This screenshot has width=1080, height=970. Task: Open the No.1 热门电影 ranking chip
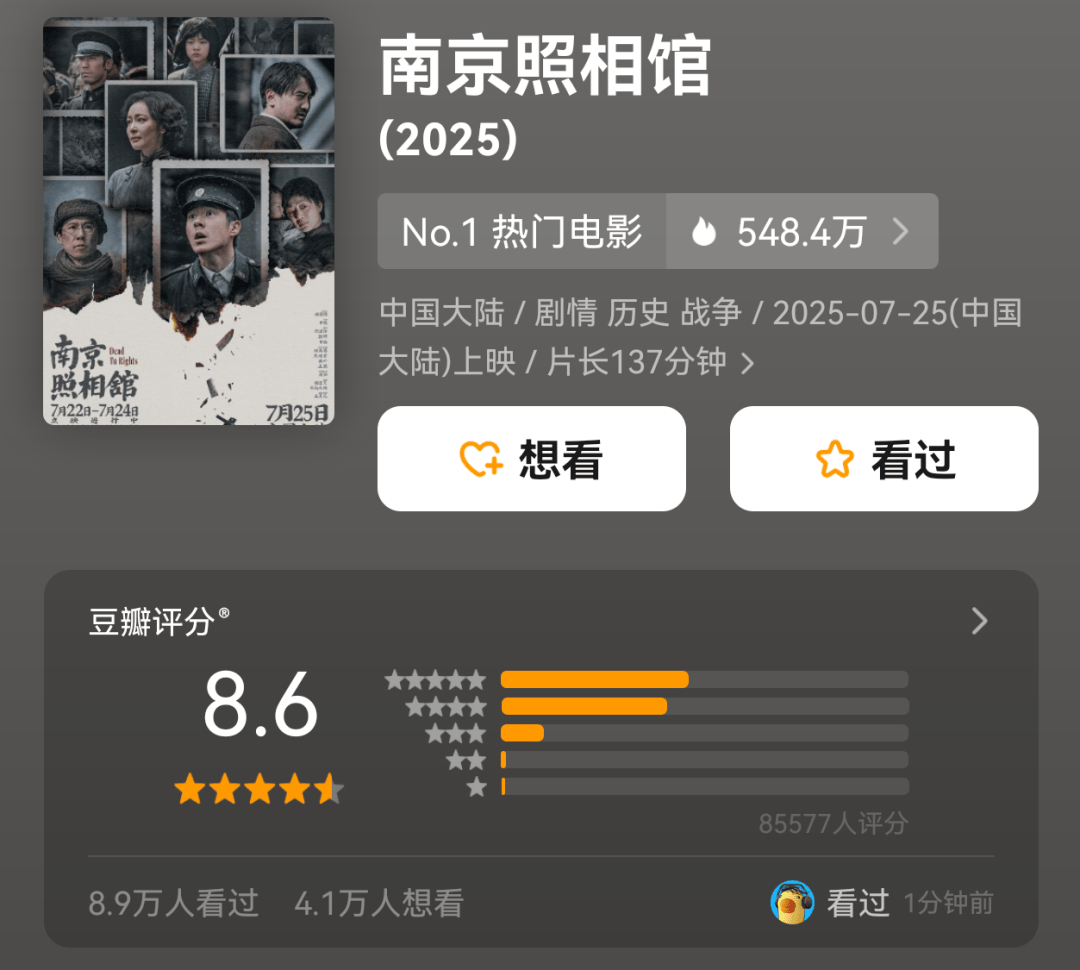pyautogui.click(x=521, y=232)
